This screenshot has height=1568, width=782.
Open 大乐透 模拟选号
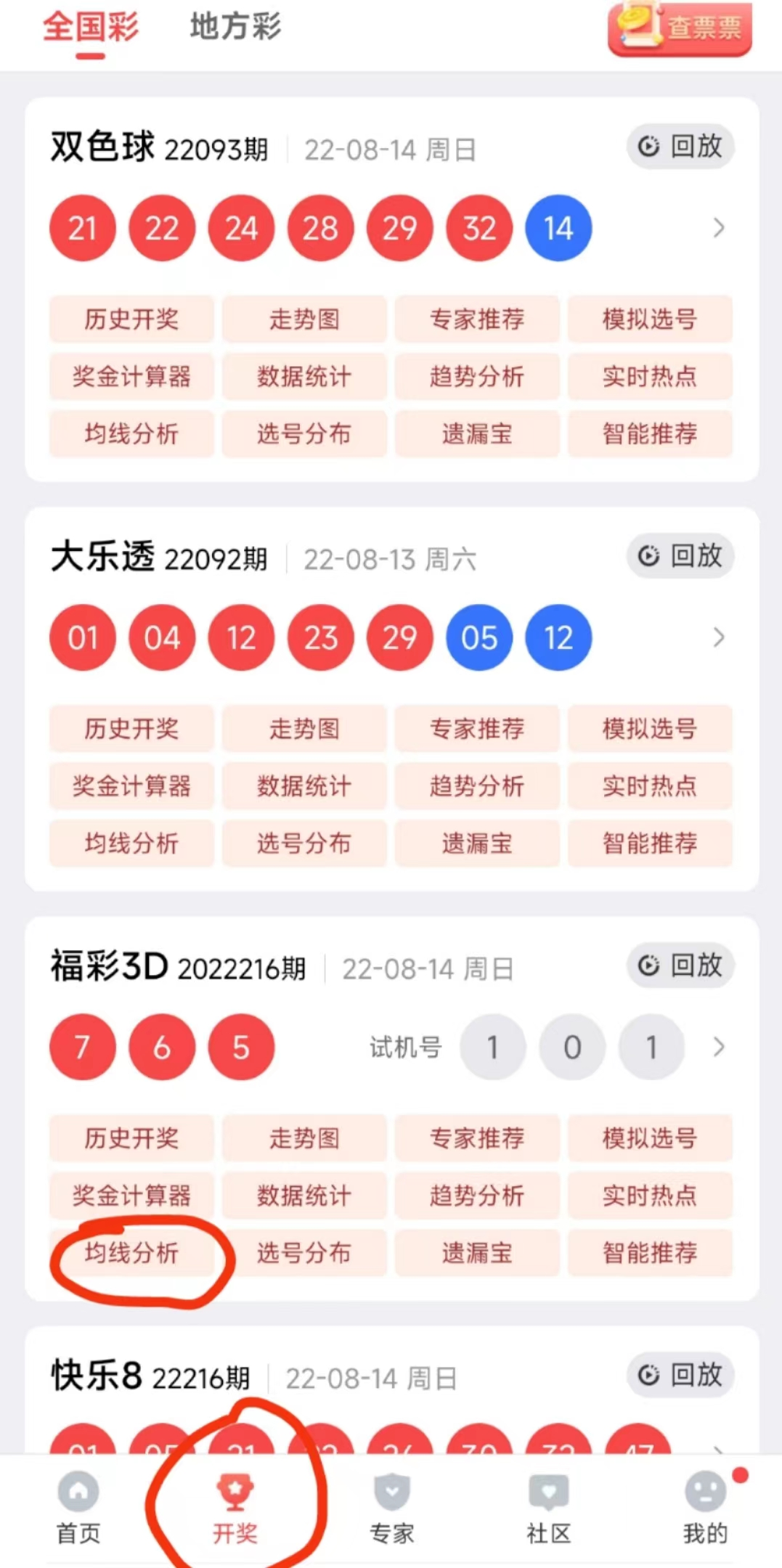click(650, 728)
